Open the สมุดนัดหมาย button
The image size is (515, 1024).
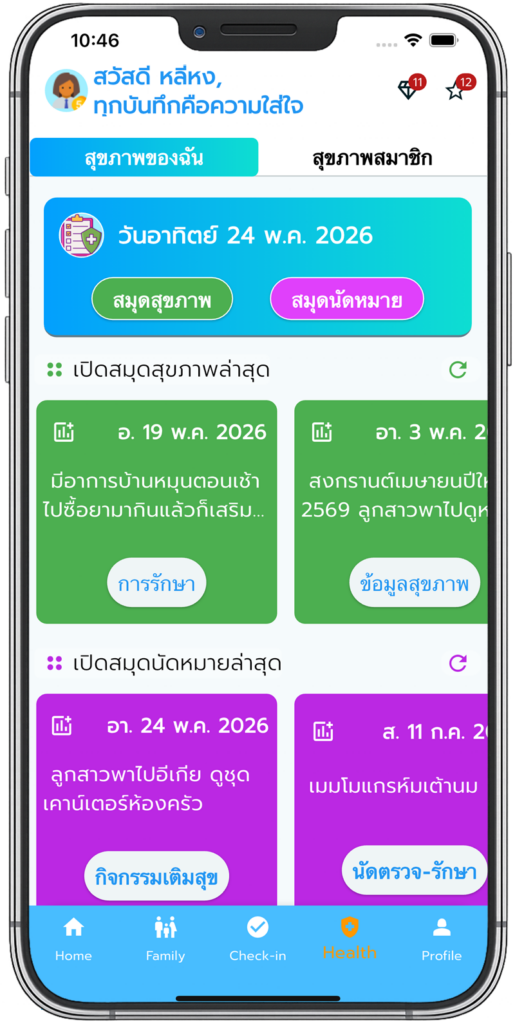point(347,302)
